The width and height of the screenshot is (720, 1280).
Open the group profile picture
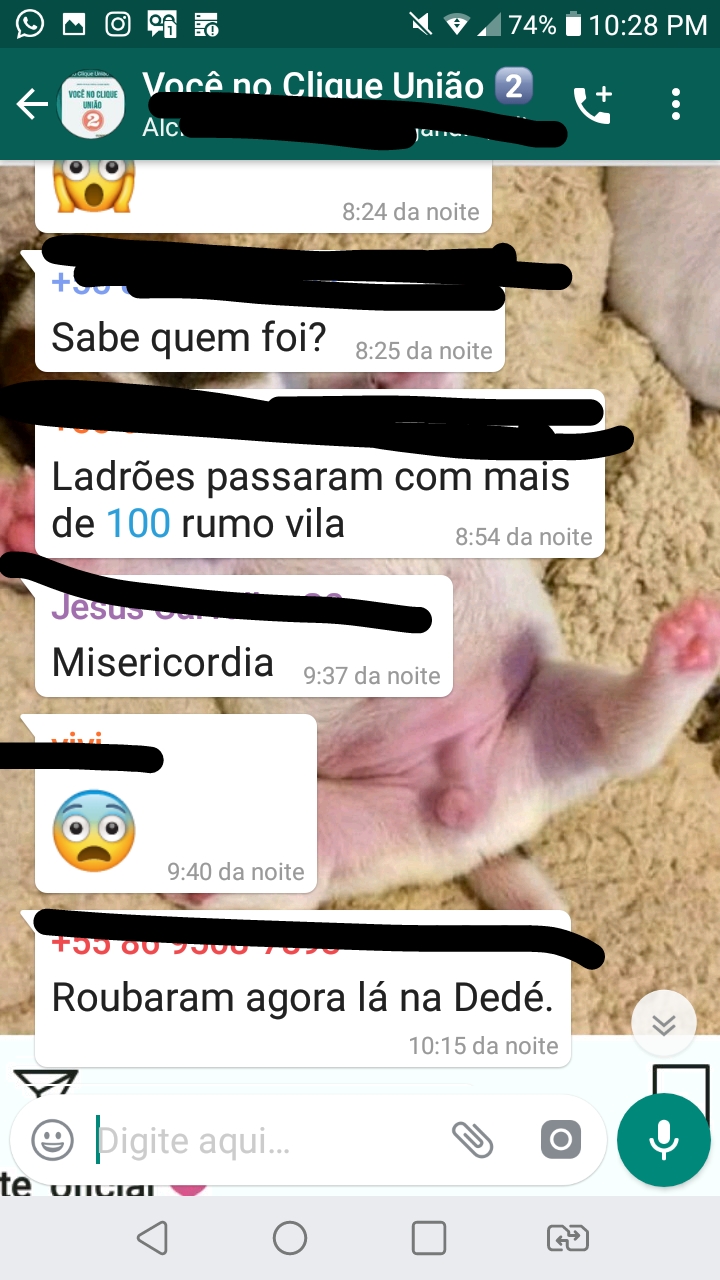[x=92, y=104]
